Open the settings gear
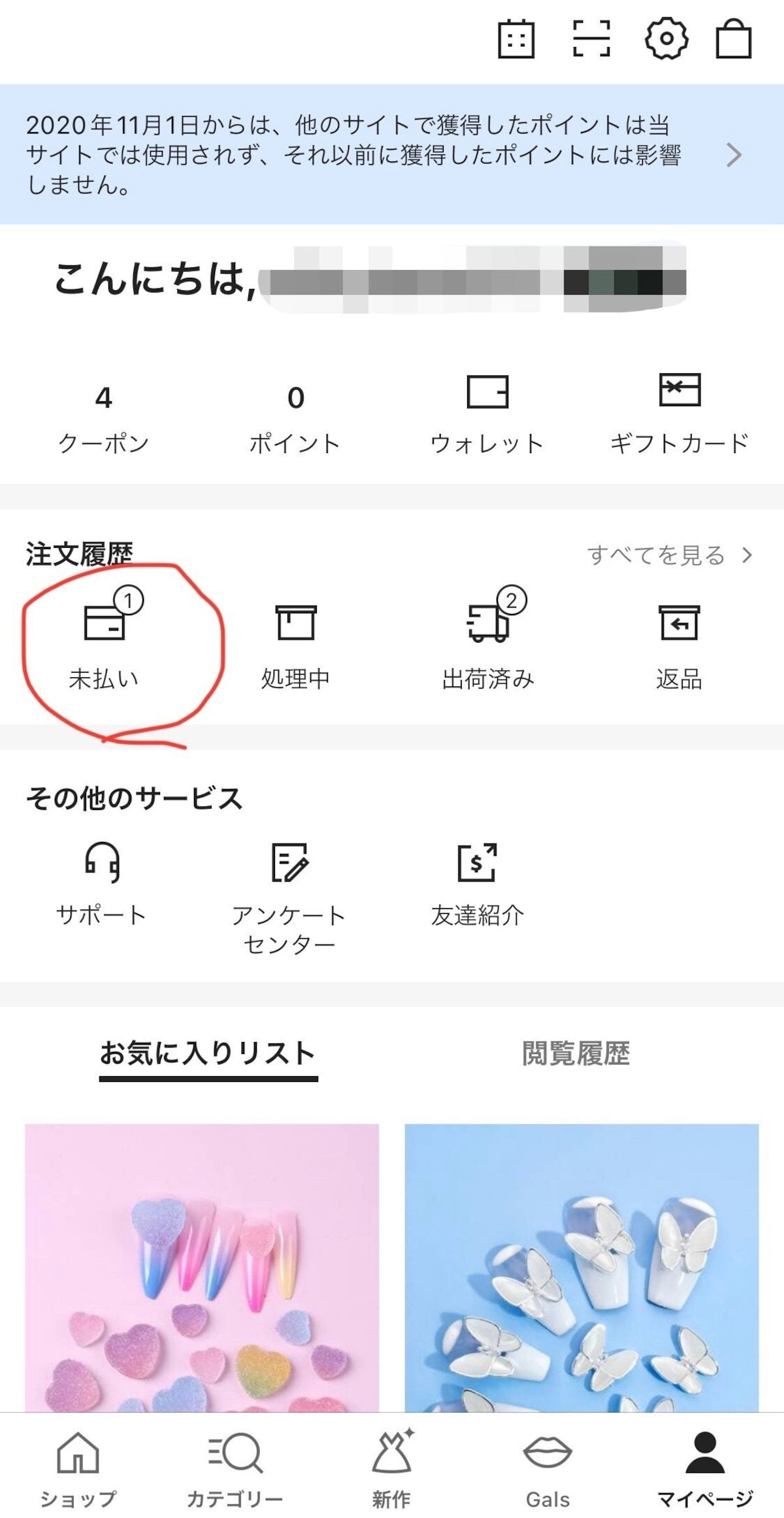This screenshot has height=1518, width=784. 666,39
